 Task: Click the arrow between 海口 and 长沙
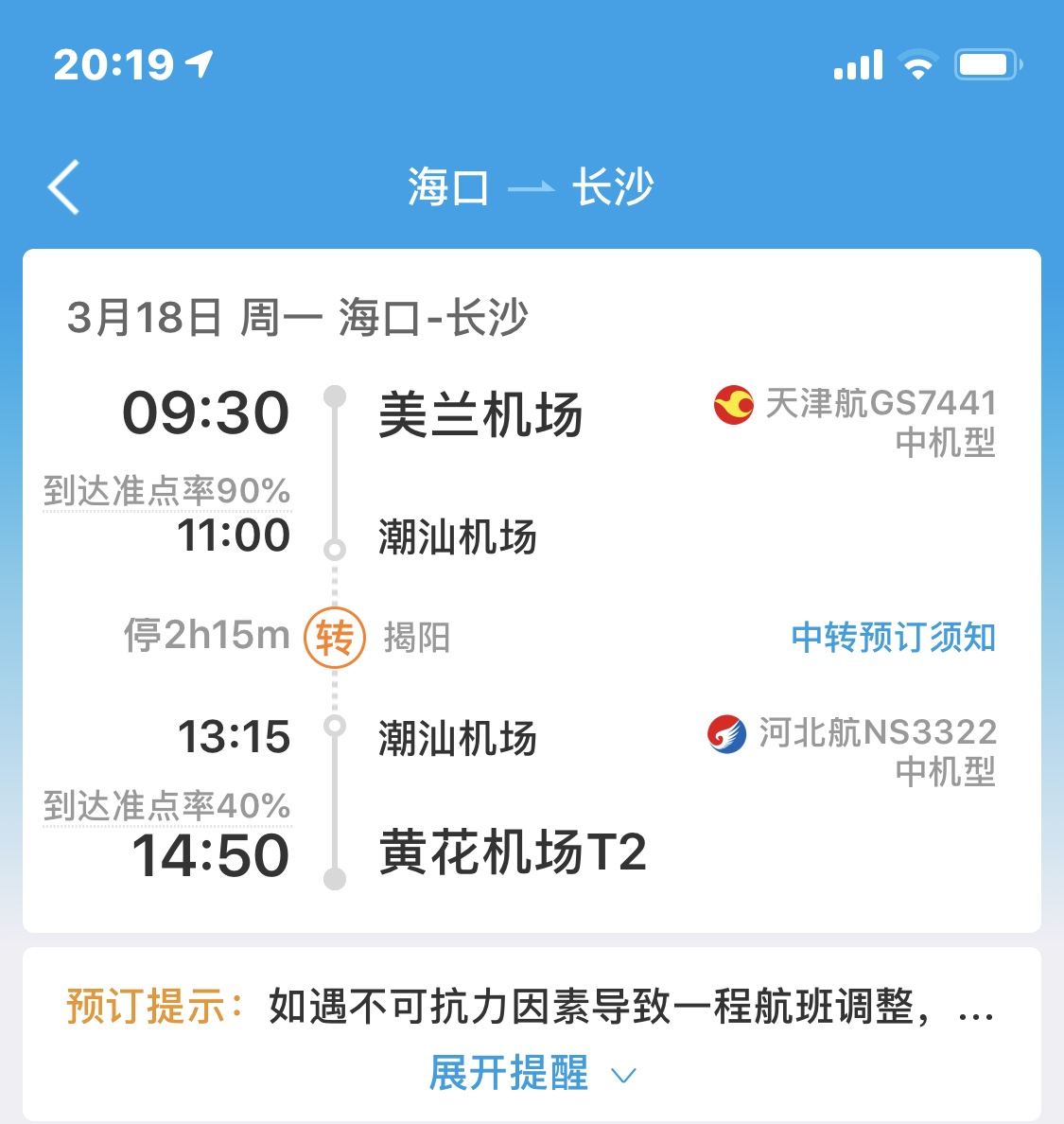[x=533, y=186]
